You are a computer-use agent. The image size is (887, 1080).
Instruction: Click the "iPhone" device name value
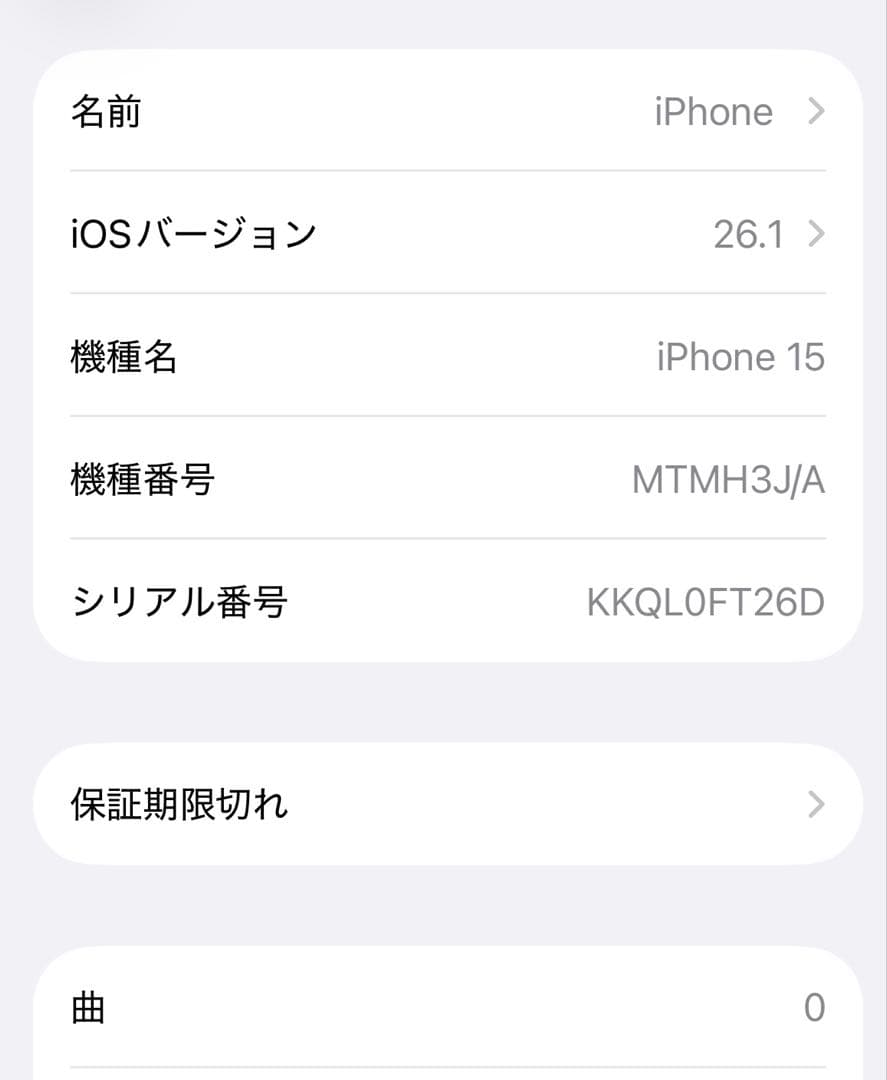click(x=712, y=111)
